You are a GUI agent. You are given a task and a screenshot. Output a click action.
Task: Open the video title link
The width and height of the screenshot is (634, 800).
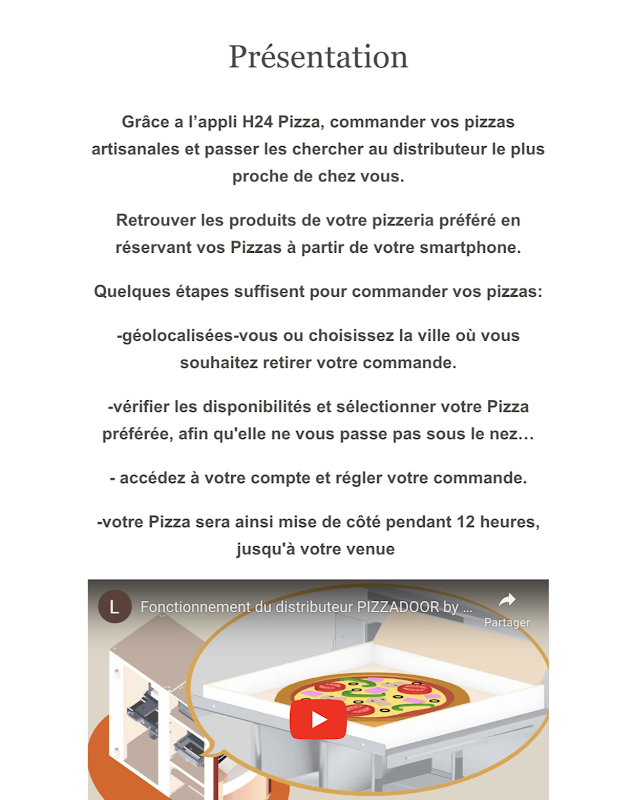coord(306,607)
